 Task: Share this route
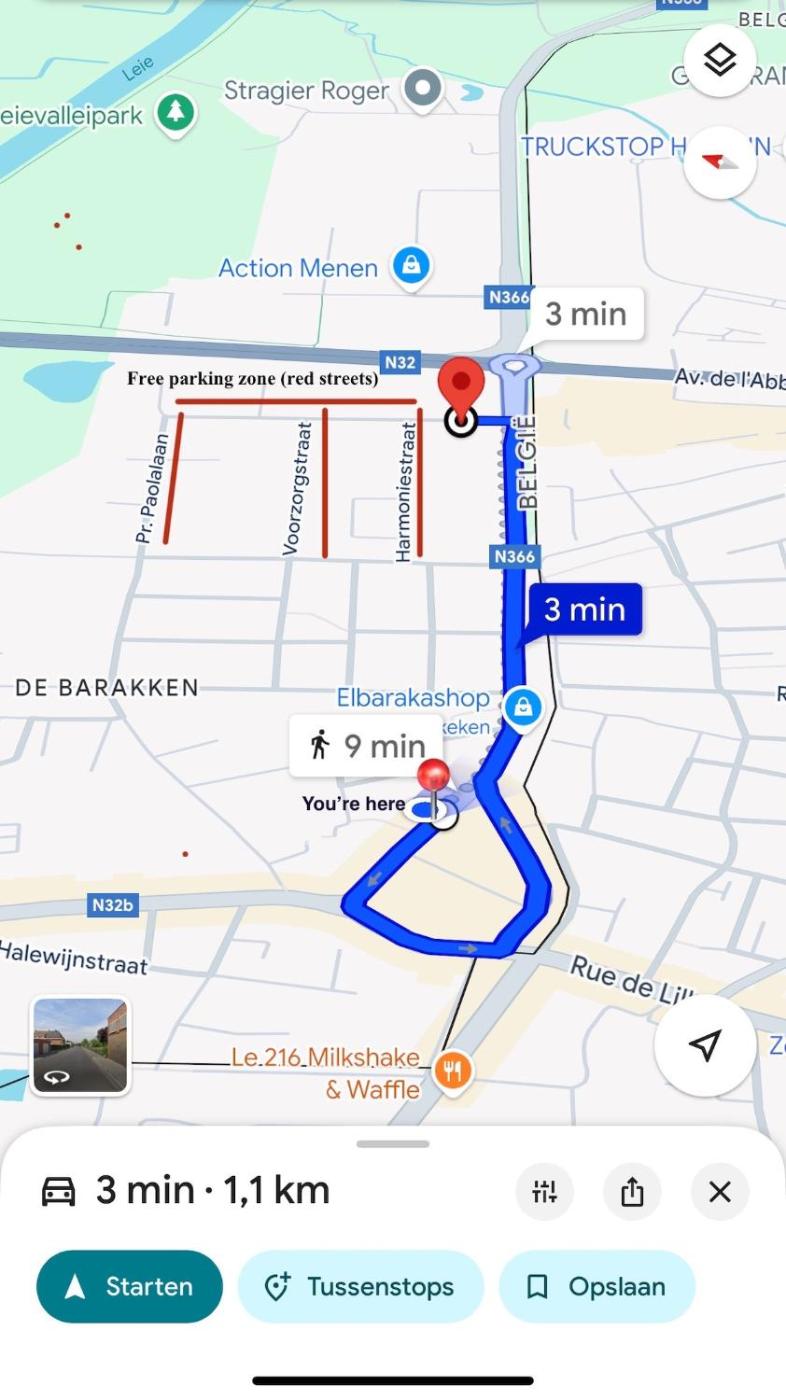coord(632,1192)
